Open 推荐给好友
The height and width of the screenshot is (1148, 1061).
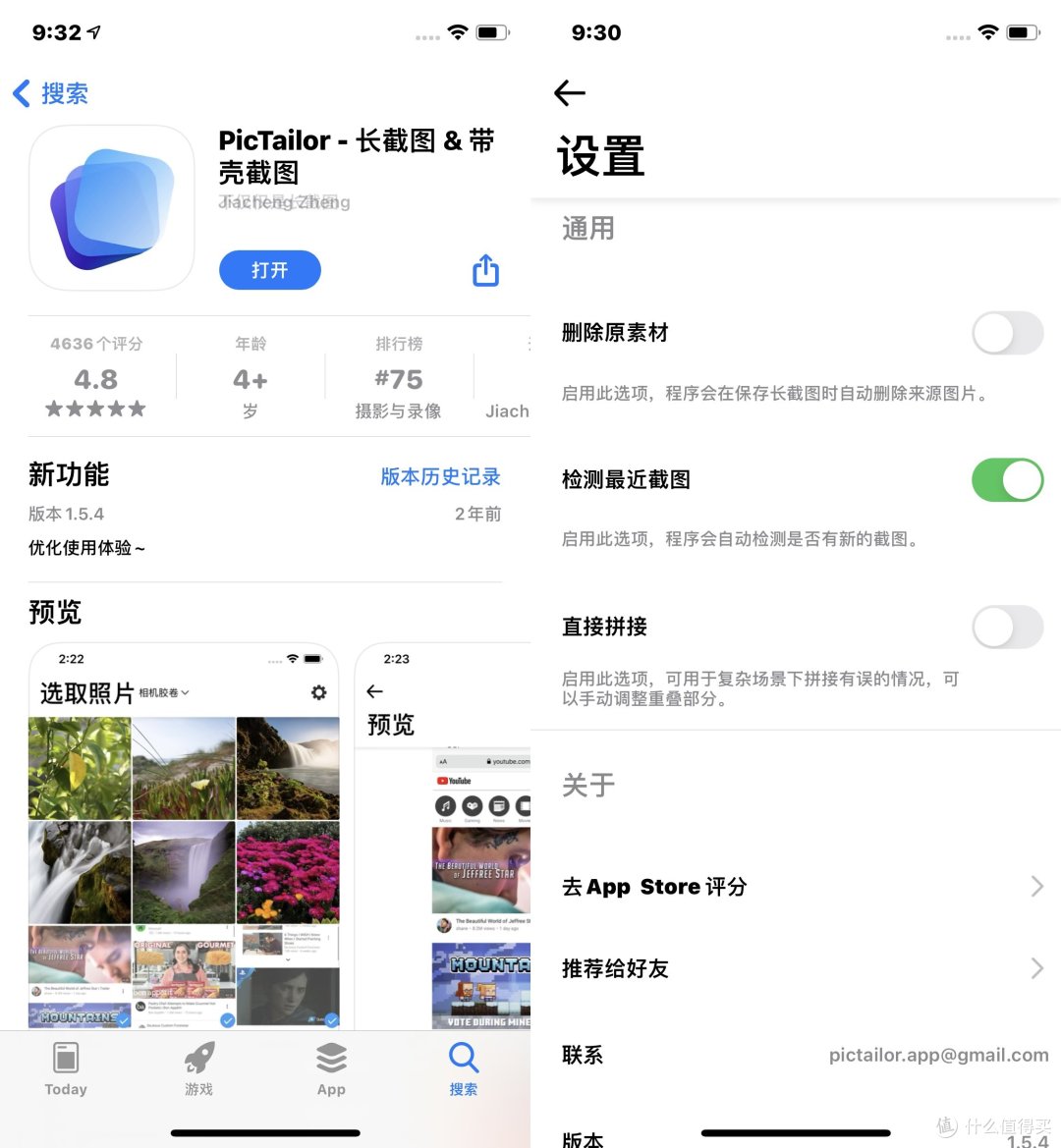point(801,968)
